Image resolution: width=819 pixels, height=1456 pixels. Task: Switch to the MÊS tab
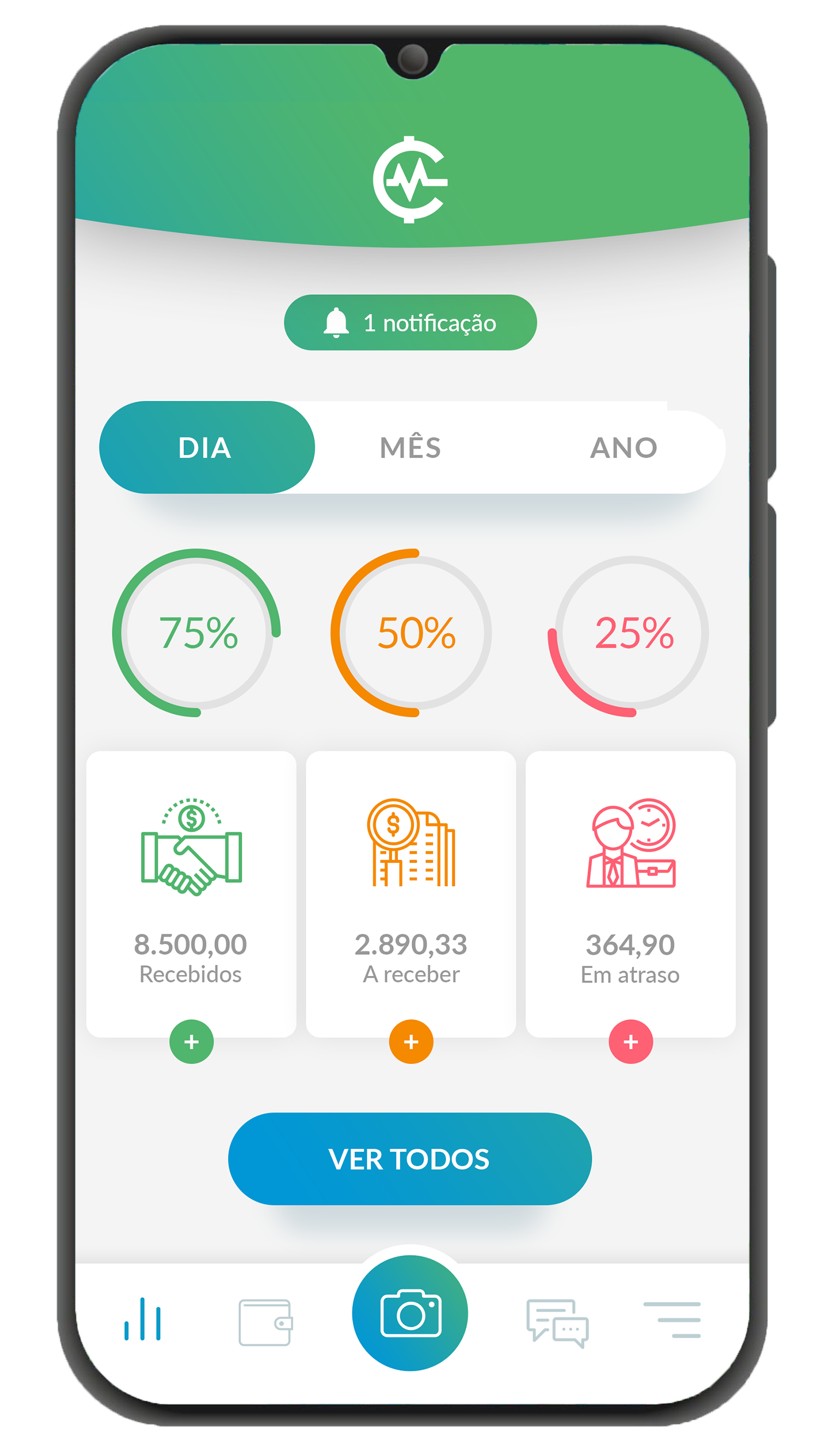tap(410, 448)
